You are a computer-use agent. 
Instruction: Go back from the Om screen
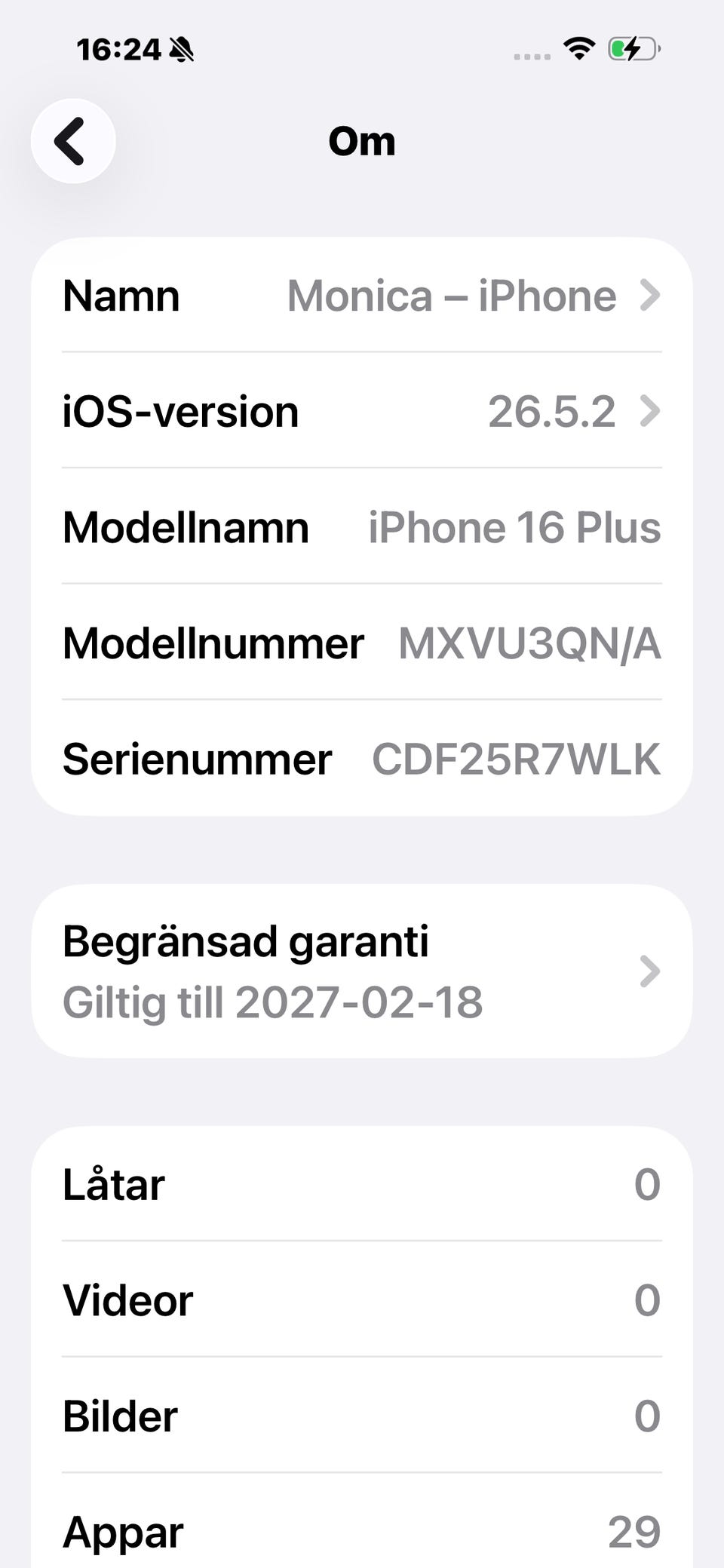[73, 141]
